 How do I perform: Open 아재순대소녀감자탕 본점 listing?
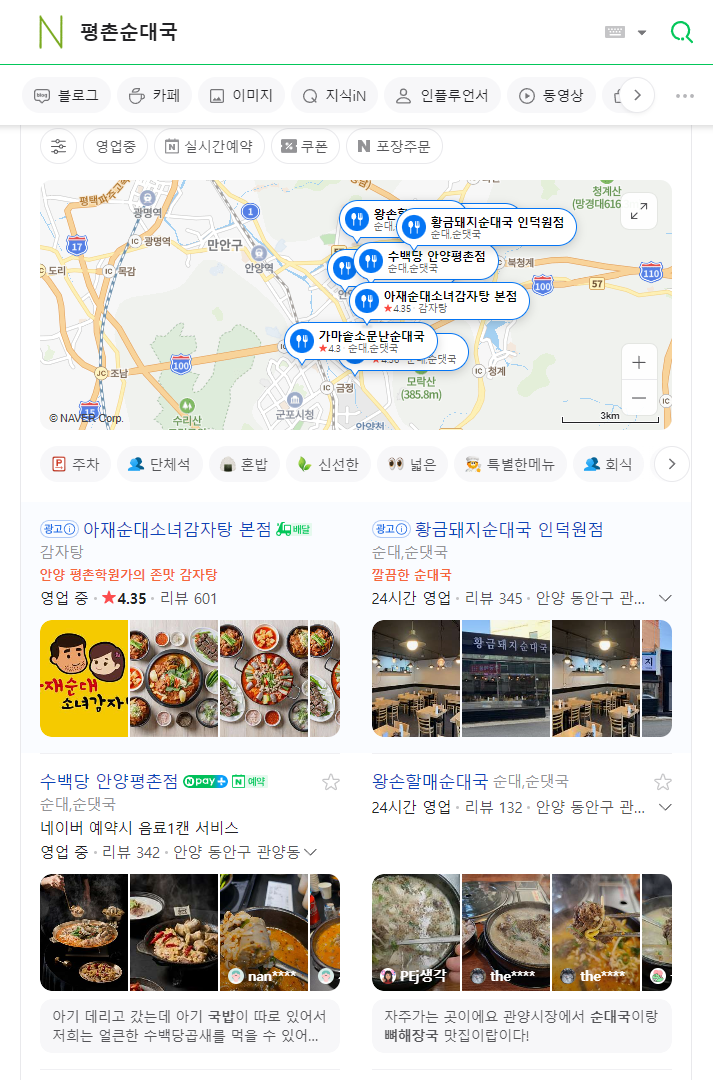177,529
